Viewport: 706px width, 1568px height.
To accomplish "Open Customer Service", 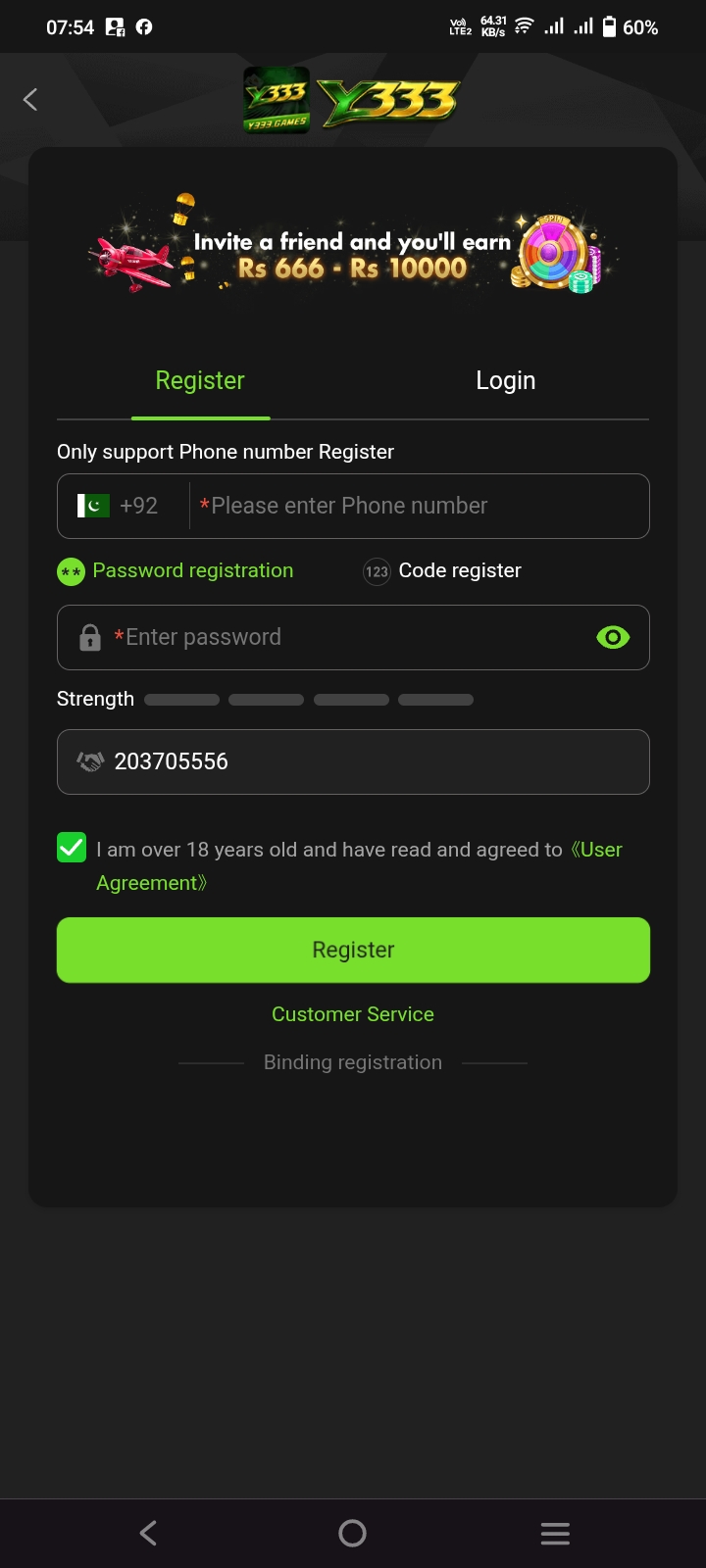I will click(353, 1014).
